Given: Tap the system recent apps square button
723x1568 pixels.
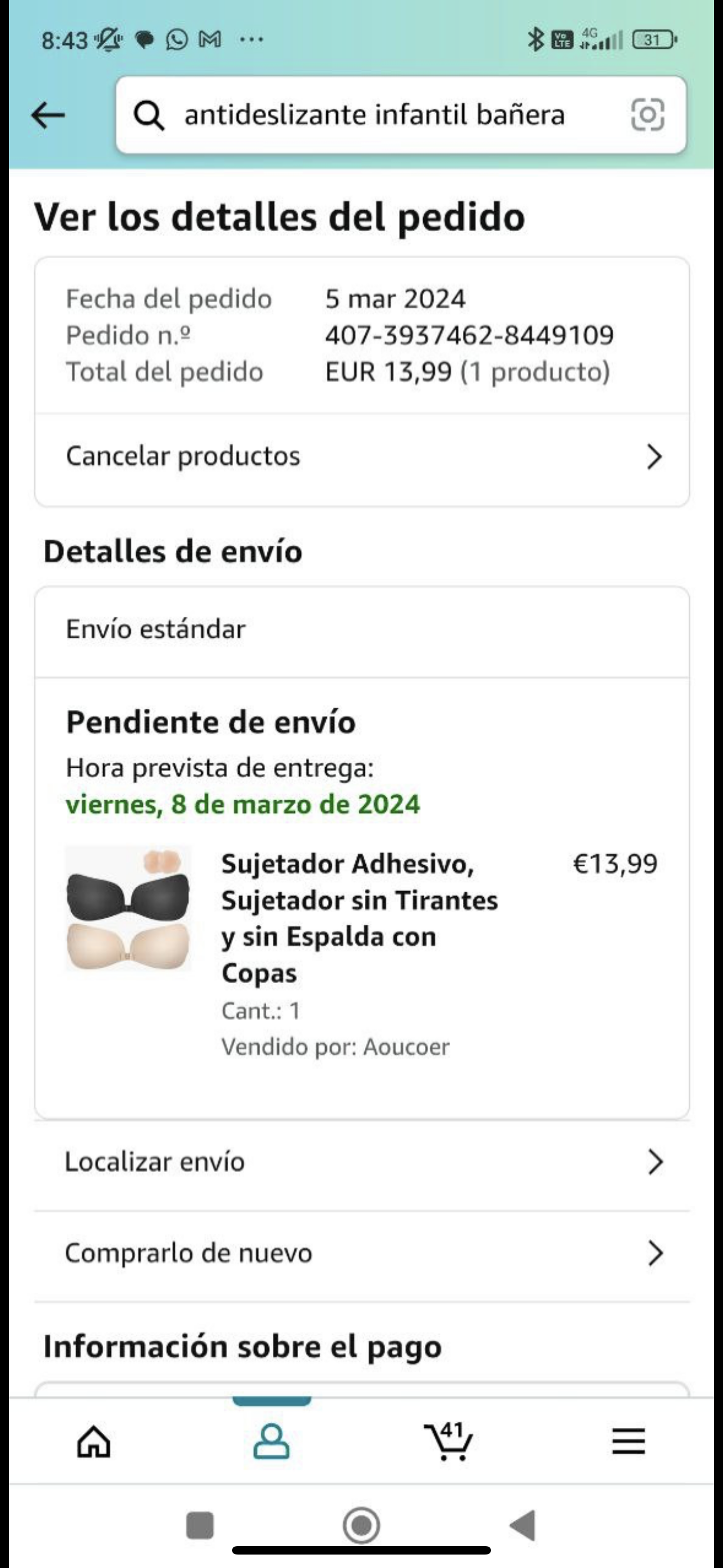Looking at the screenshot, I should click(x=200, y=1525).
